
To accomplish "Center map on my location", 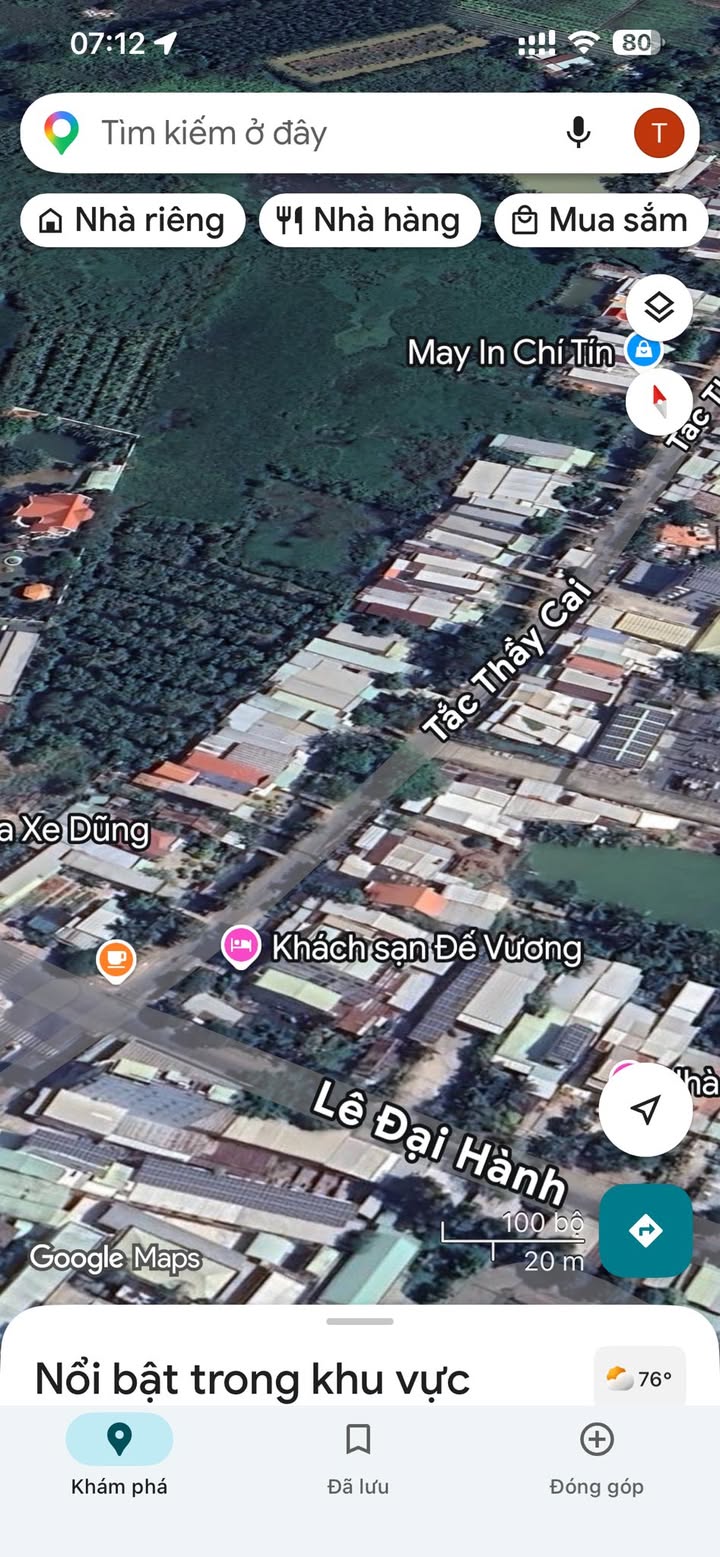I will click(x=646, y=1109).
